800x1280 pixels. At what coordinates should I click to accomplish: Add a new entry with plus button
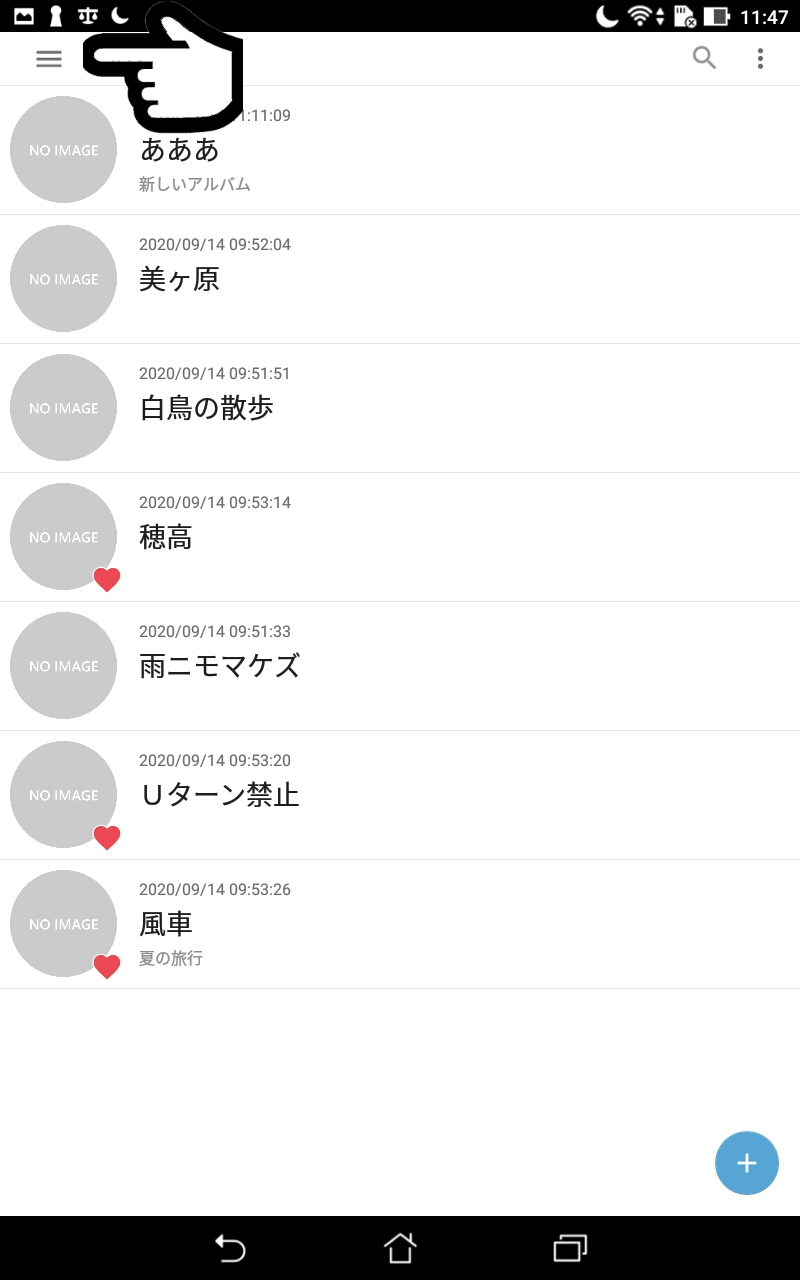747,1163
